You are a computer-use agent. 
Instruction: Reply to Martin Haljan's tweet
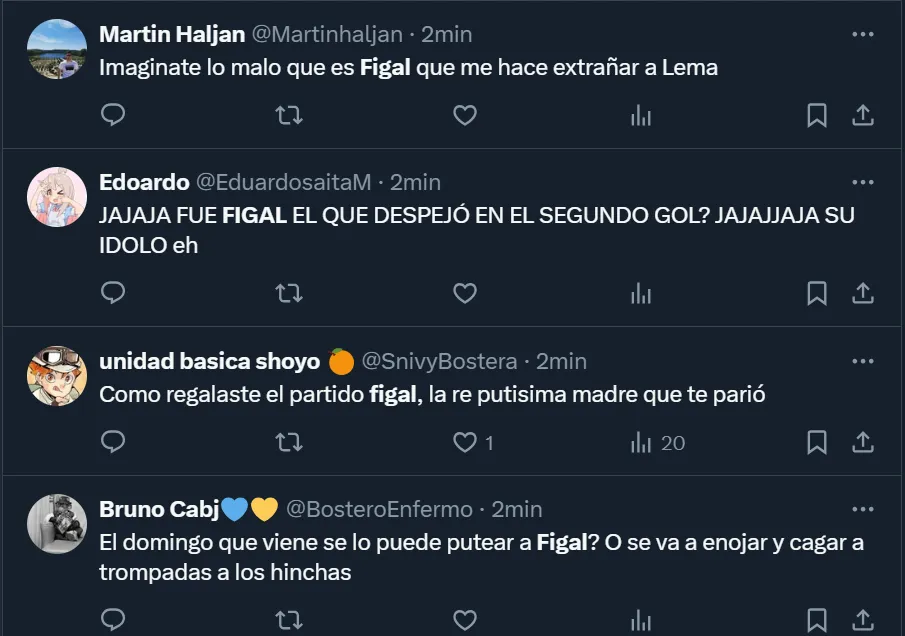click(x=114, y=116)
